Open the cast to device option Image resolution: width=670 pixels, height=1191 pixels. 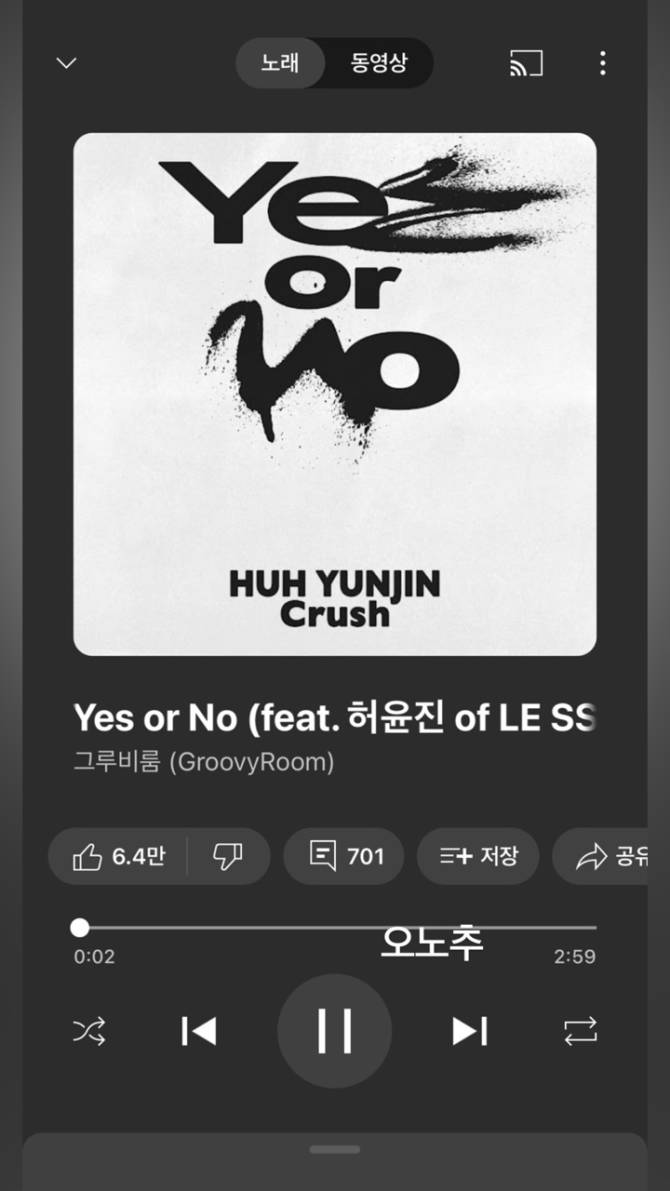point(526,63)
